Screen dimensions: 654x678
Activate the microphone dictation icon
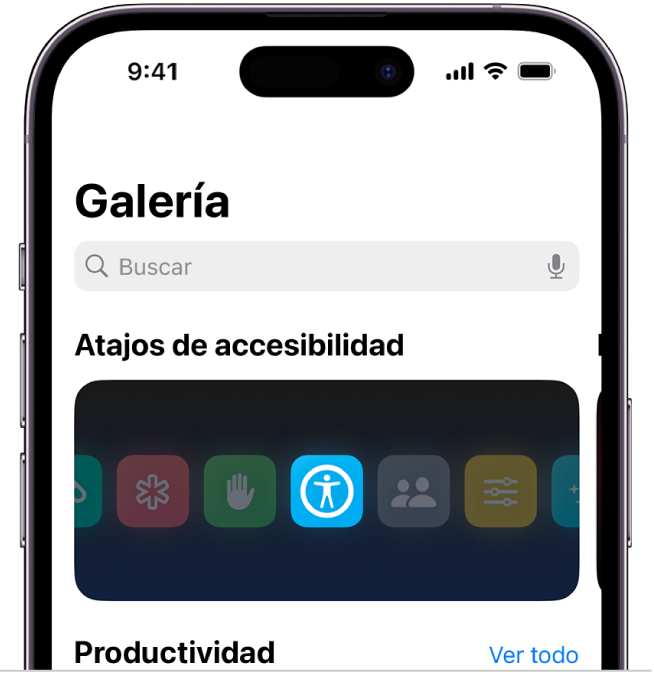[556, 267]
